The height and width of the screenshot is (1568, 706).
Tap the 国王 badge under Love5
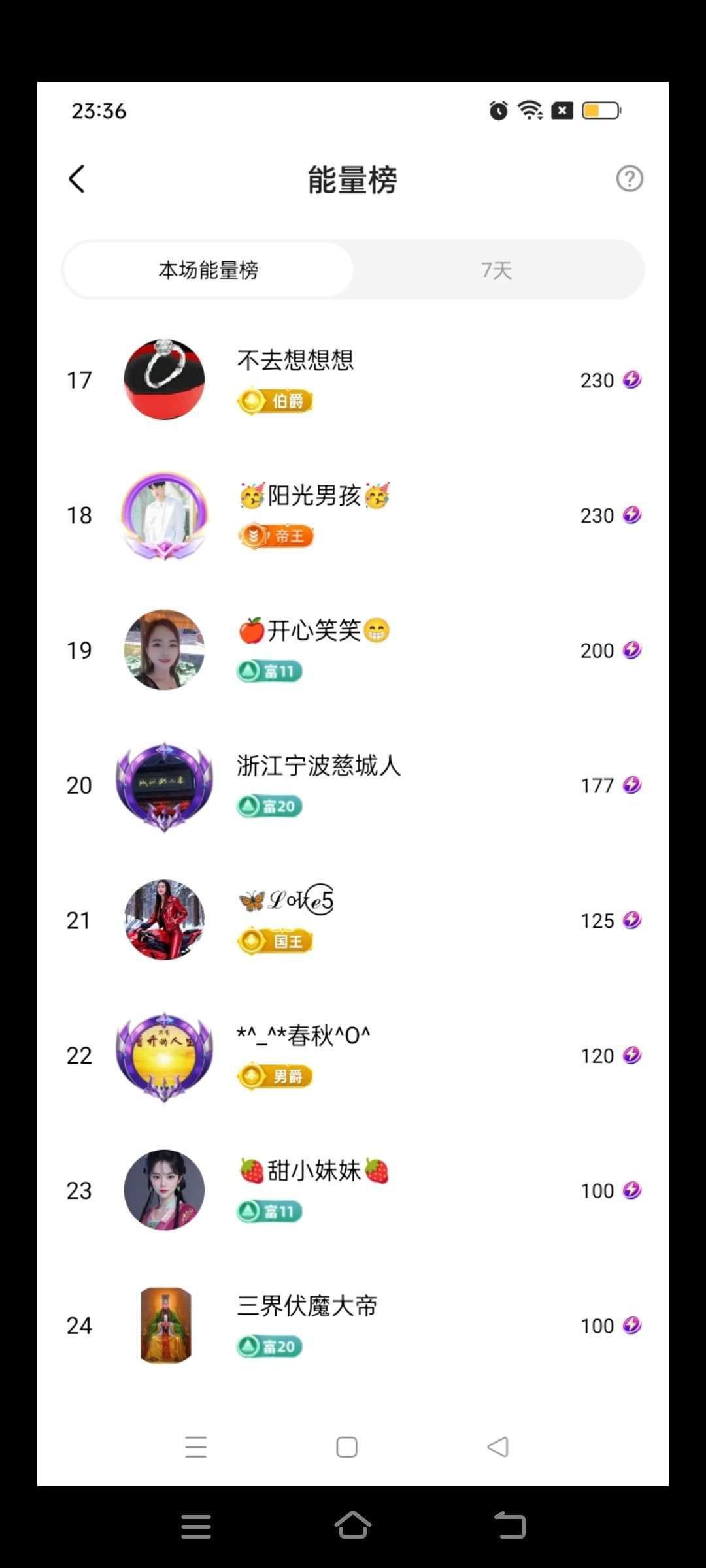pos(275,940)
